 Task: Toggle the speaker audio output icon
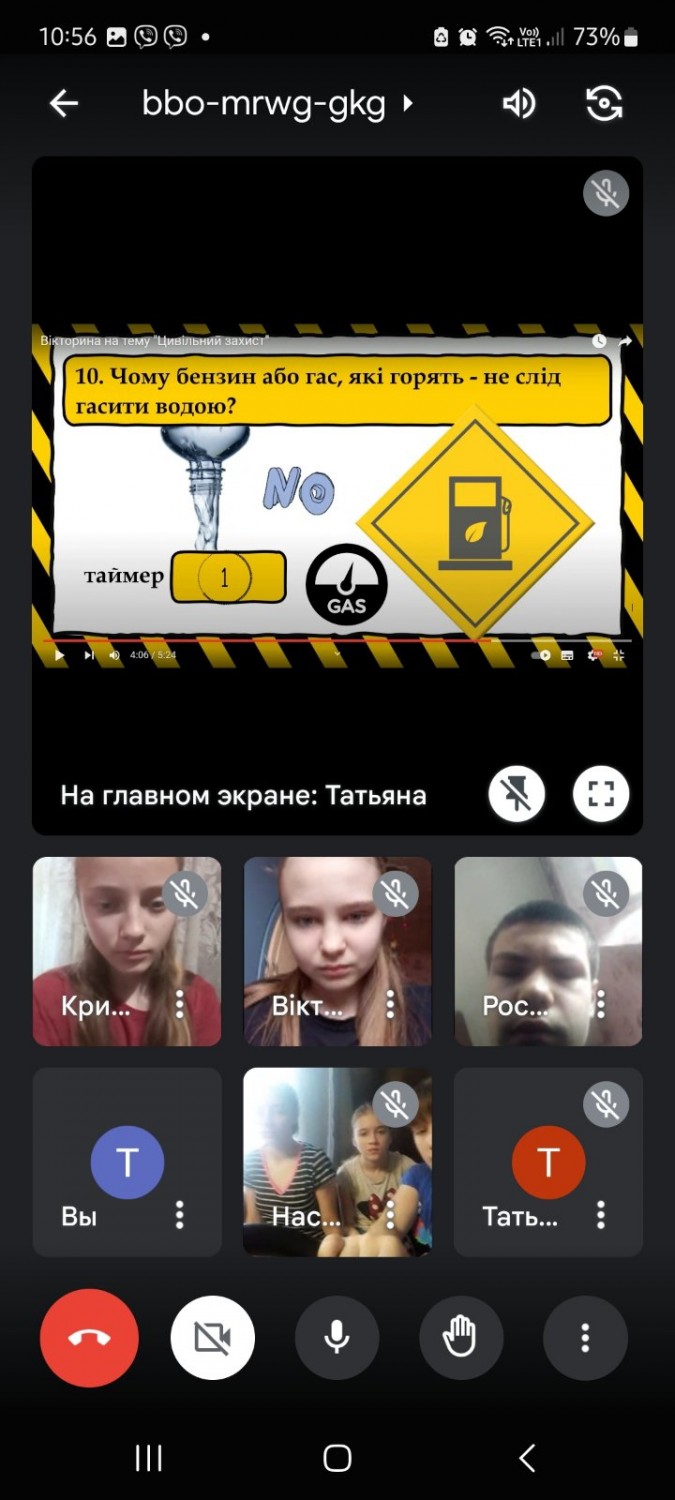pos(518,103)
